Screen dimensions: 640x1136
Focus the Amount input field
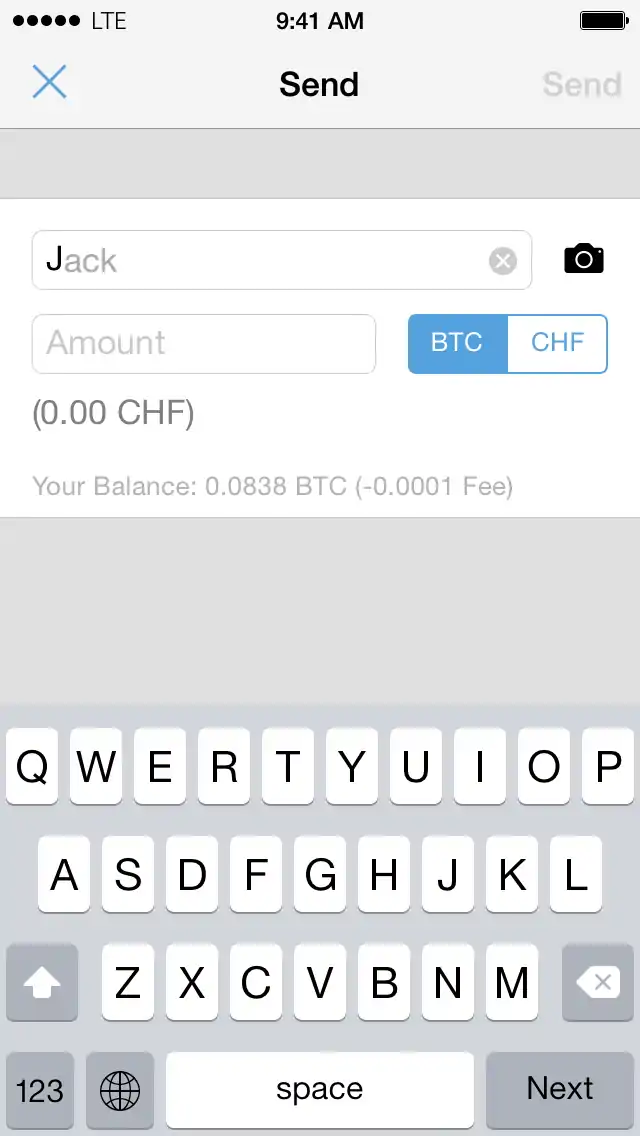pyautogui.click(x=204, y=343)
